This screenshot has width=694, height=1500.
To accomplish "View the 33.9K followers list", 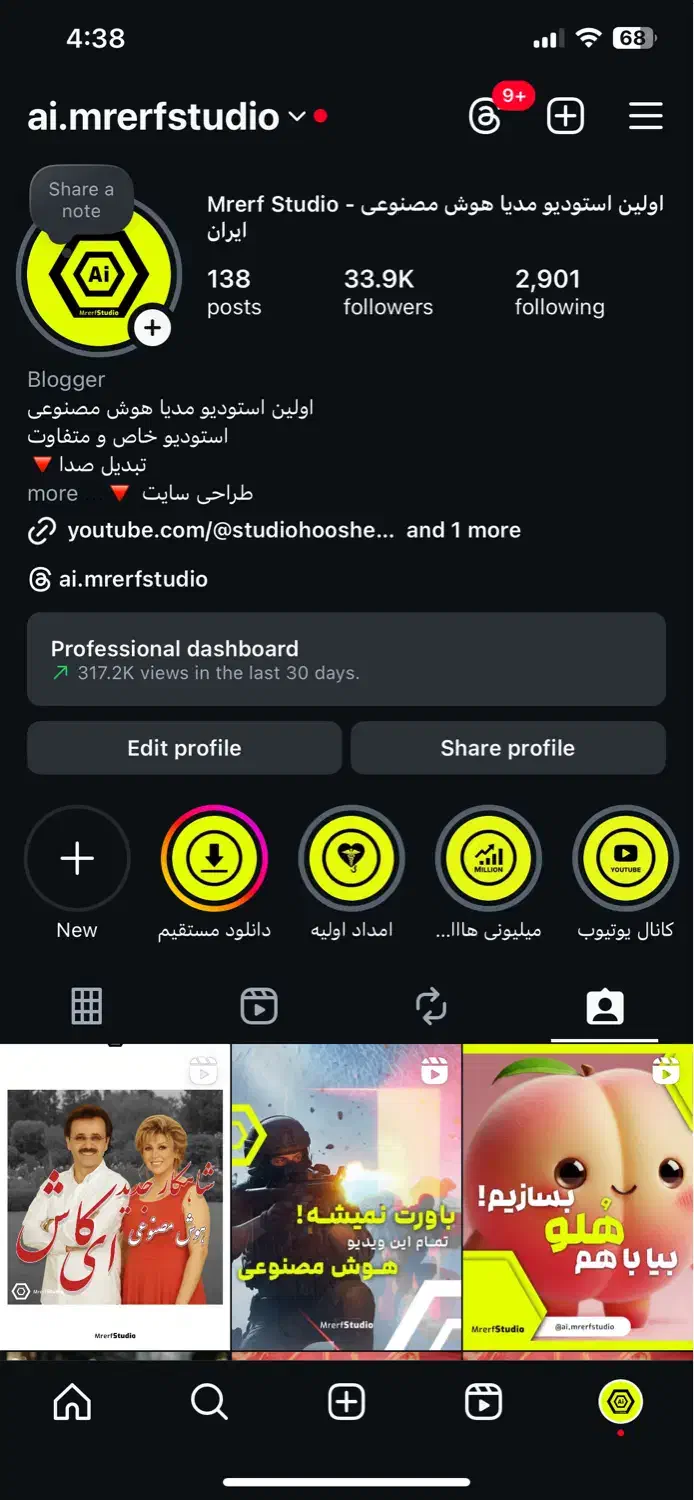I will [388, 292].
